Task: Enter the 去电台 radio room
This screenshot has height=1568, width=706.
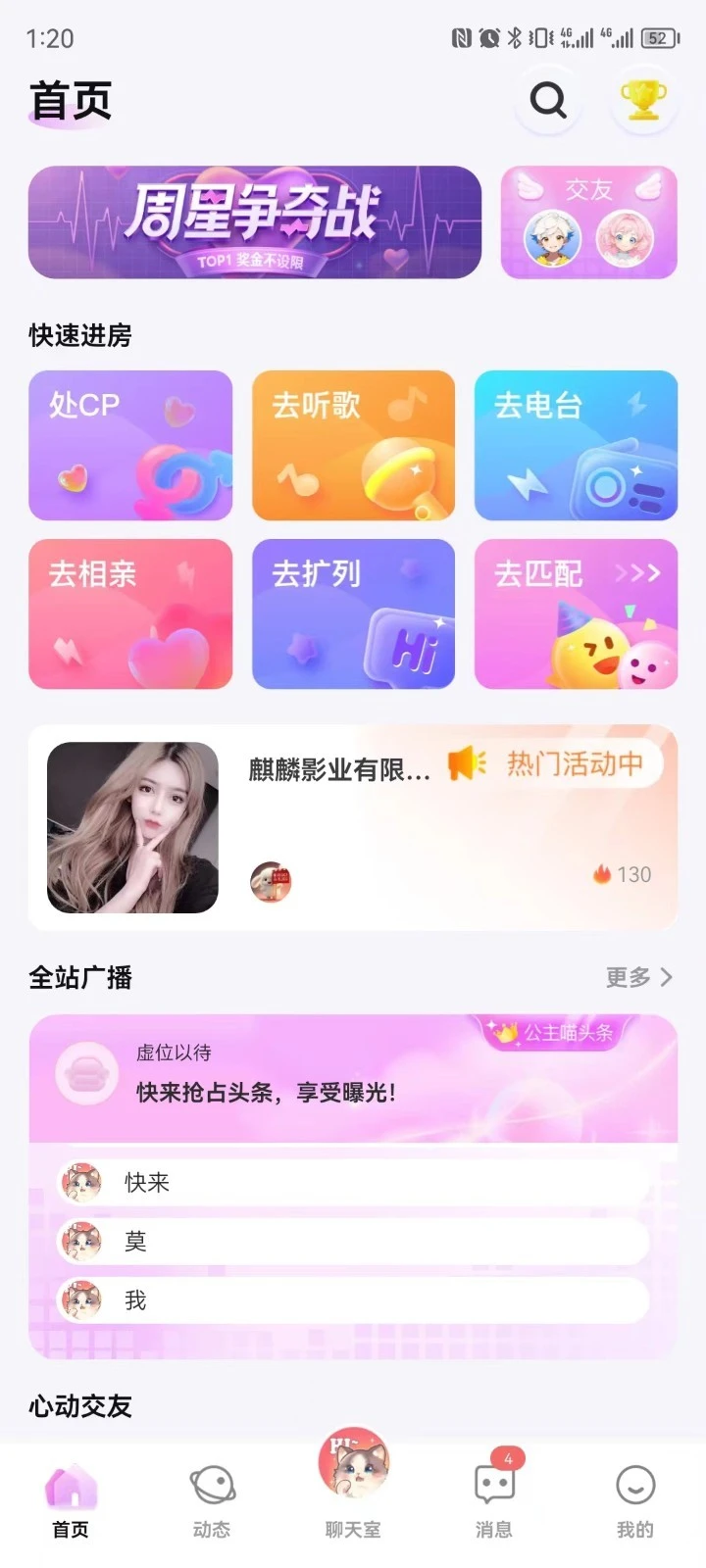Action: (x=576, y=446)
